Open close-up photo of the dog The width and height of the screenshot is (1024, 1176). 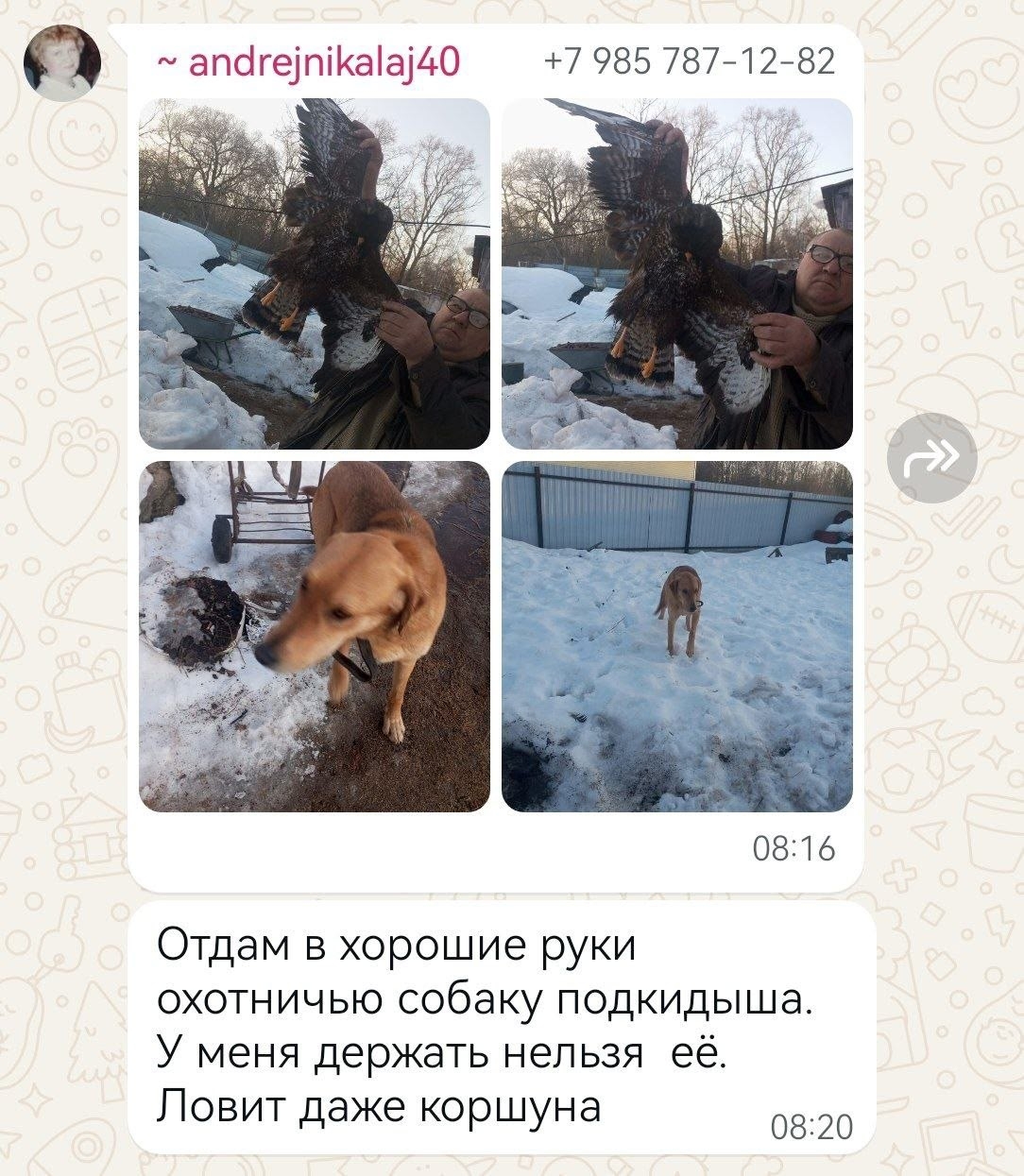314,636
